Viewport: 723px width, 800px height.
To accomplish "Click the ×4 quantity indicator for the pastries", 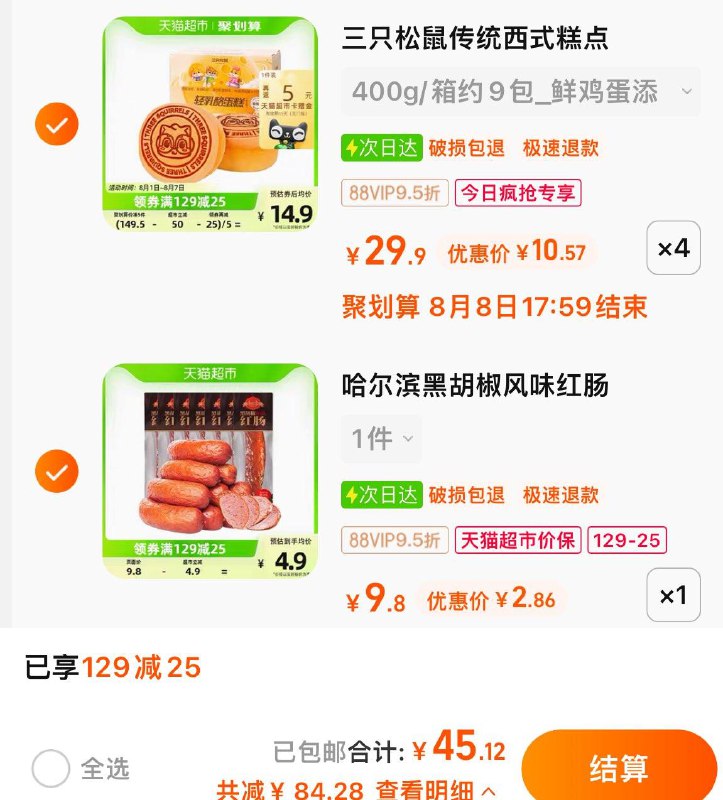I will [675, 248].
